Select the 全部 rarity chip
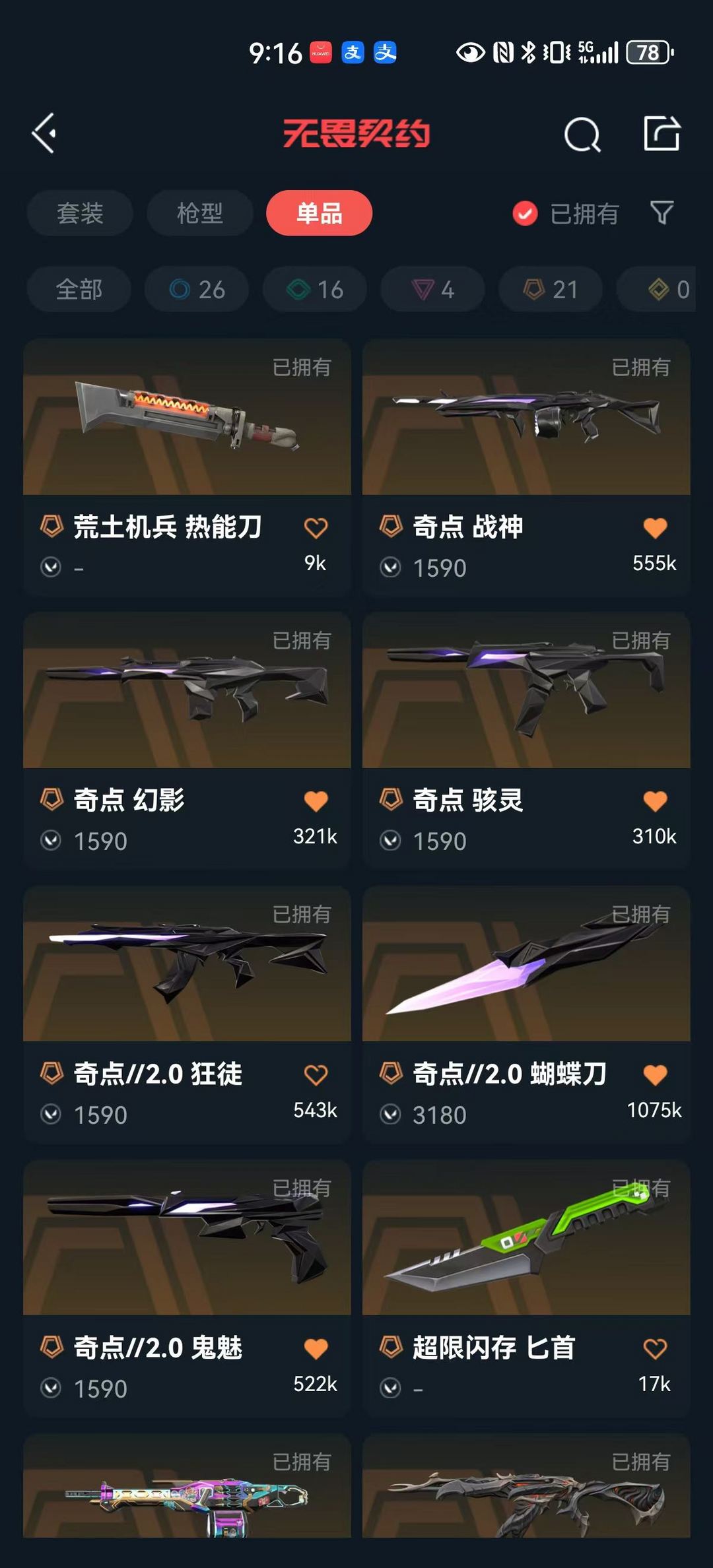The height and width of the screenshot is (1568, 713). click(79, 289)
